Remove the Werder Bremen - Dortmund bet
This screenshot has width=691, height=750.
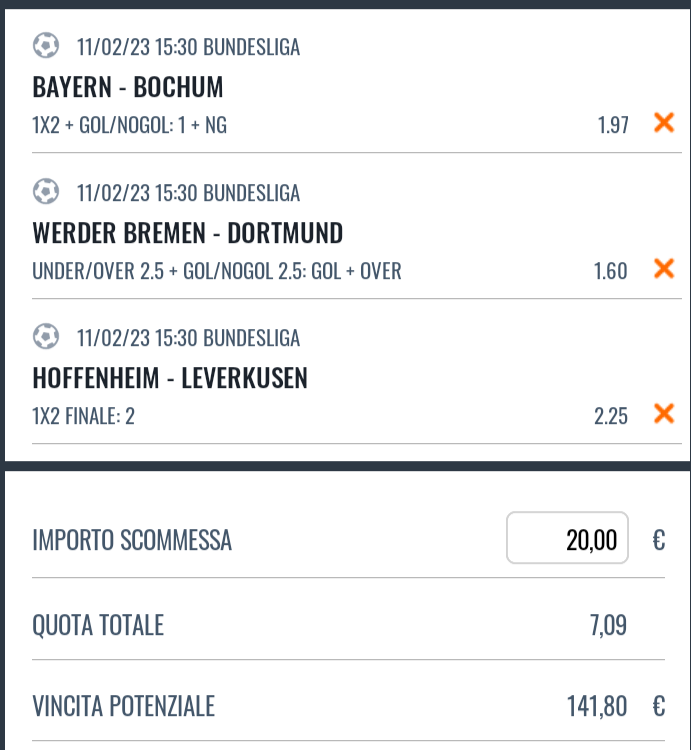pos(663,269)
